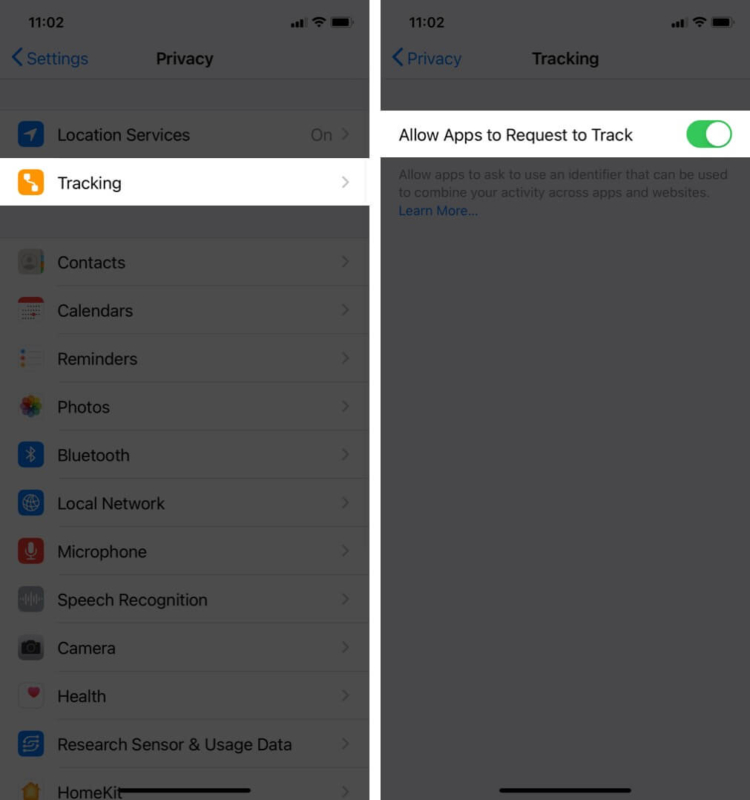Tap the Learn More link
This screenshot has height=800, width=750.
(438, 211)
